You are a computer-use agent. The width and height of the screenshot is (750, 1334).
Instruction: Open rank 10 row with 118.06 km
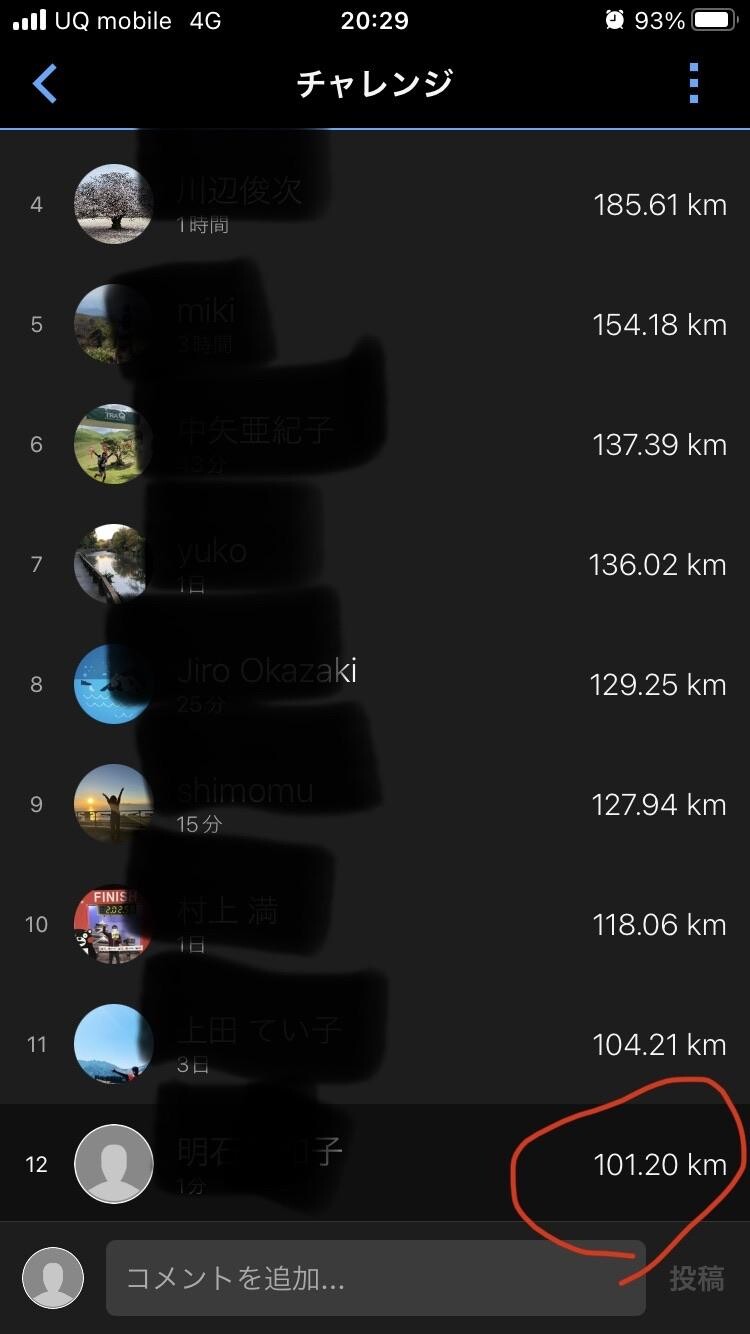pyautogui.click(x=375, y=925)
